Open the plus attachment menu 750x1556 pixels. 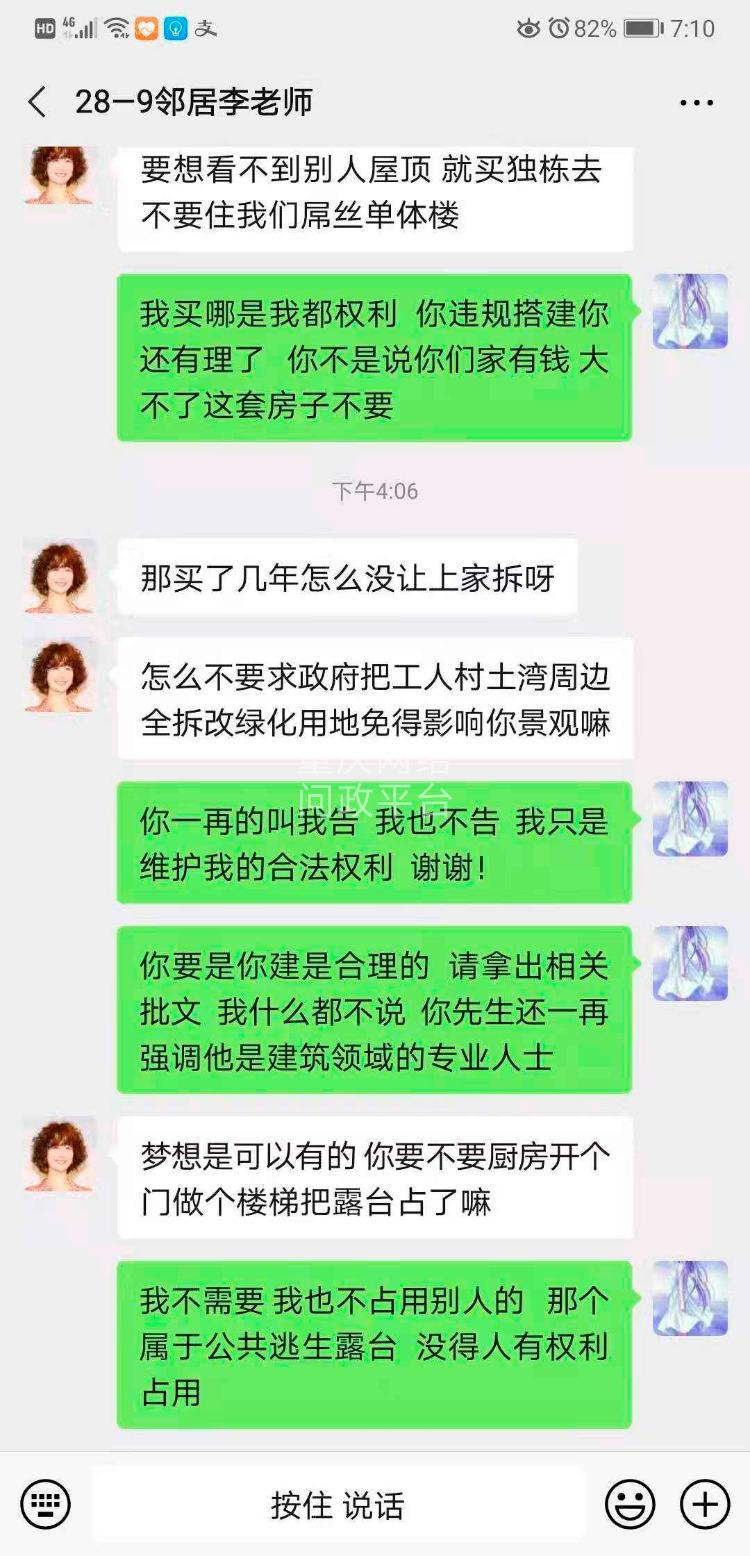click(705, 1504)
